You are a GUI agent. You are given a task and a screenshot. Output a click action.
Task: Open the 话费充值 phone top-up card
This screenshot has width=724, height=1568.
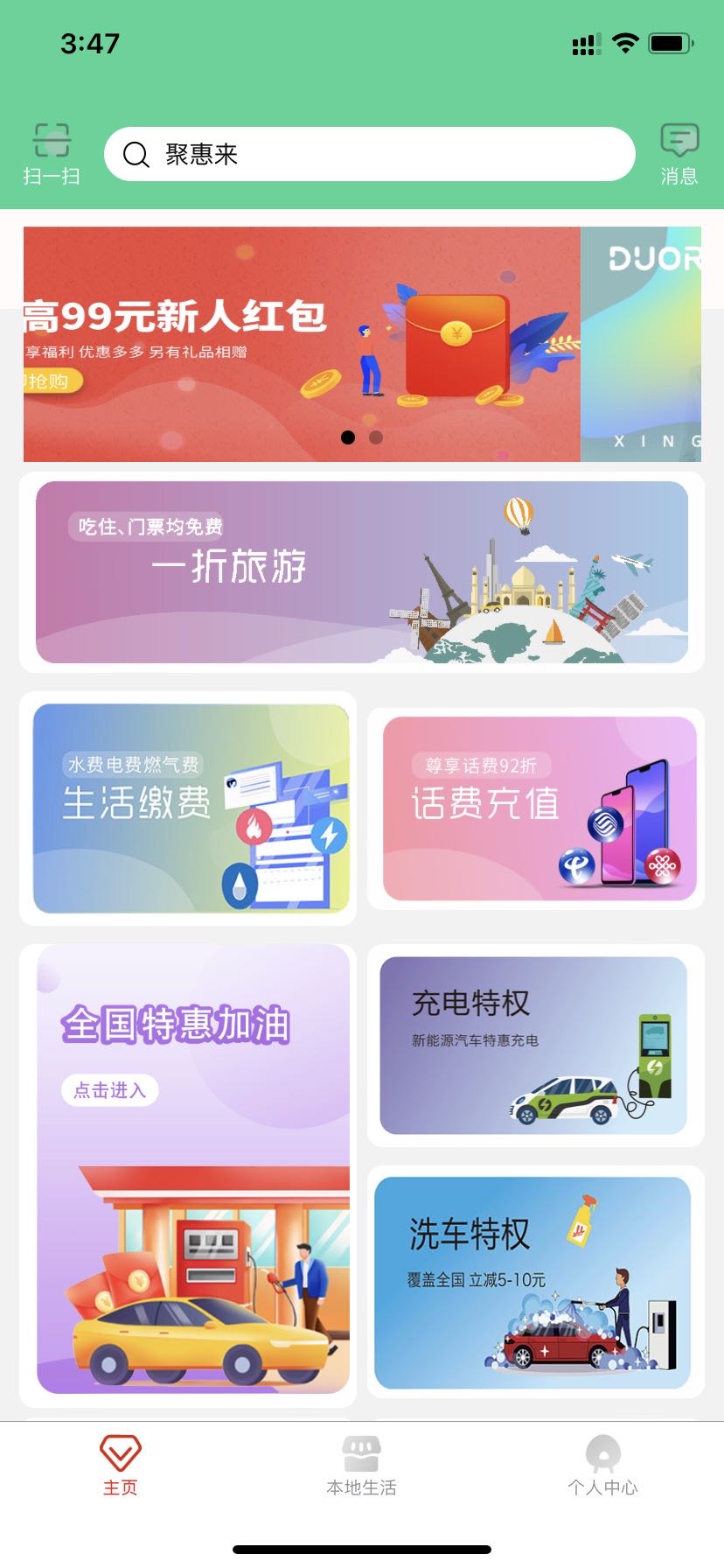[x=540, y=808]
